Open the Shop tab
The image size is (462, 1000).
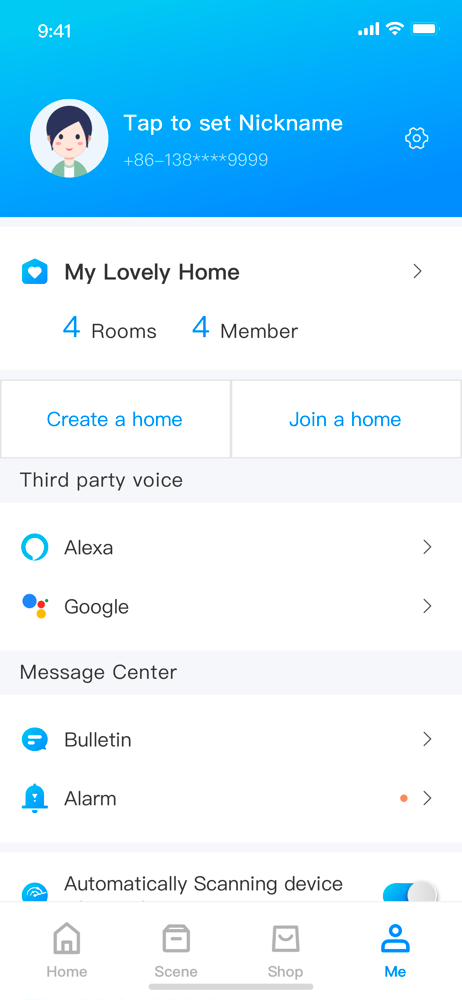(285, 950)
